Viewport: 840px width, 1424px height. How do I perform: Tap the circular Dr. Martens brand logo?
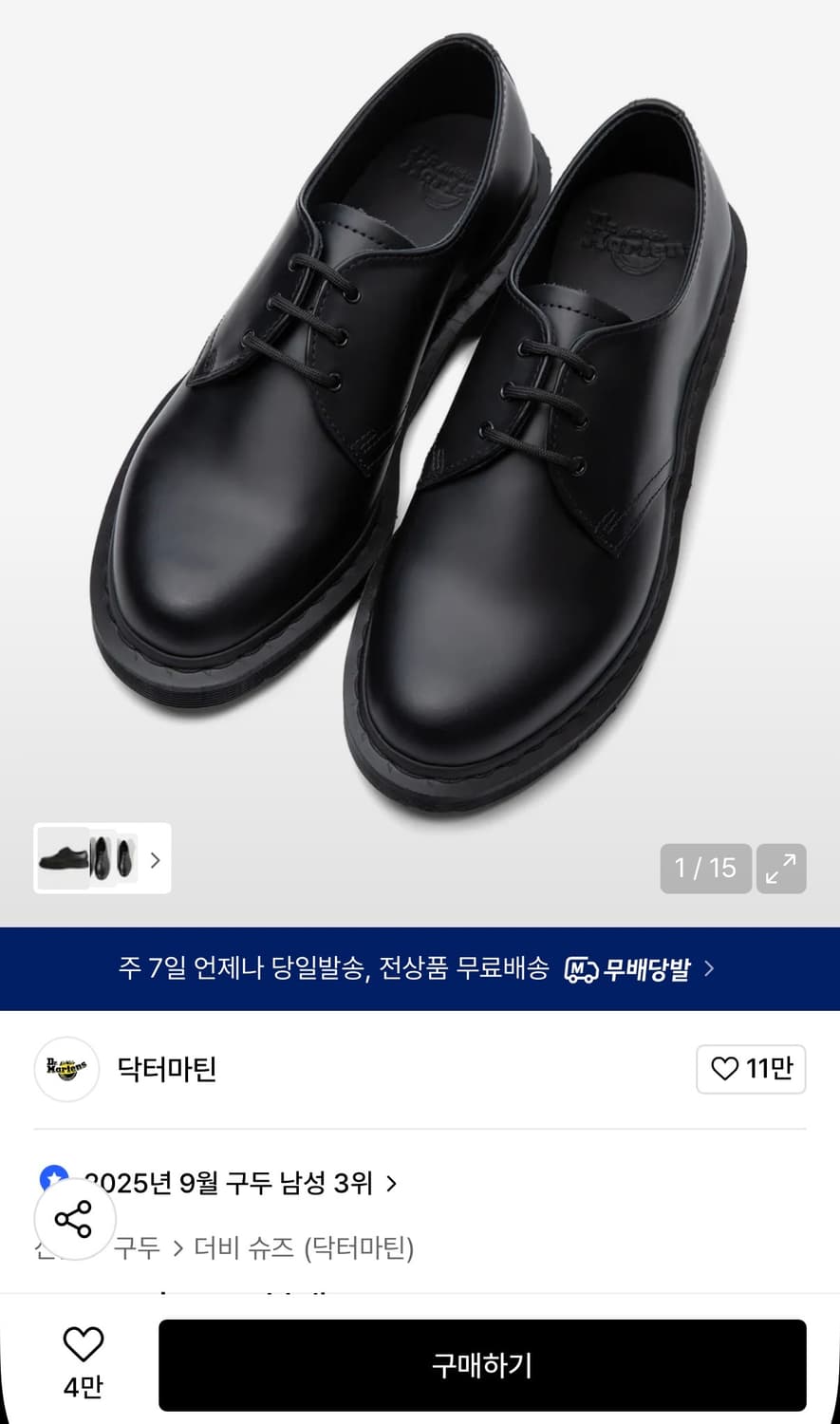tap(65, 1069)
